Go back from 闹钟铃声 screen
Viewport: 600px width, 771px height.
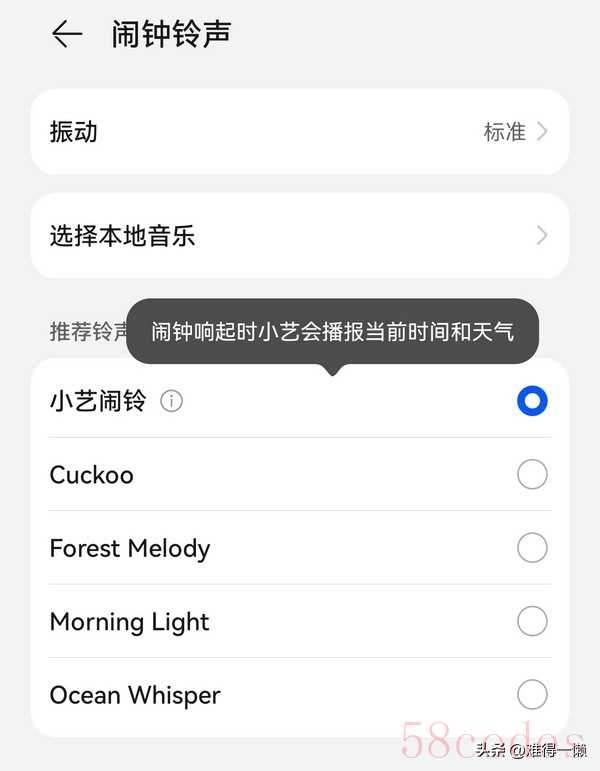pos(67,34)
